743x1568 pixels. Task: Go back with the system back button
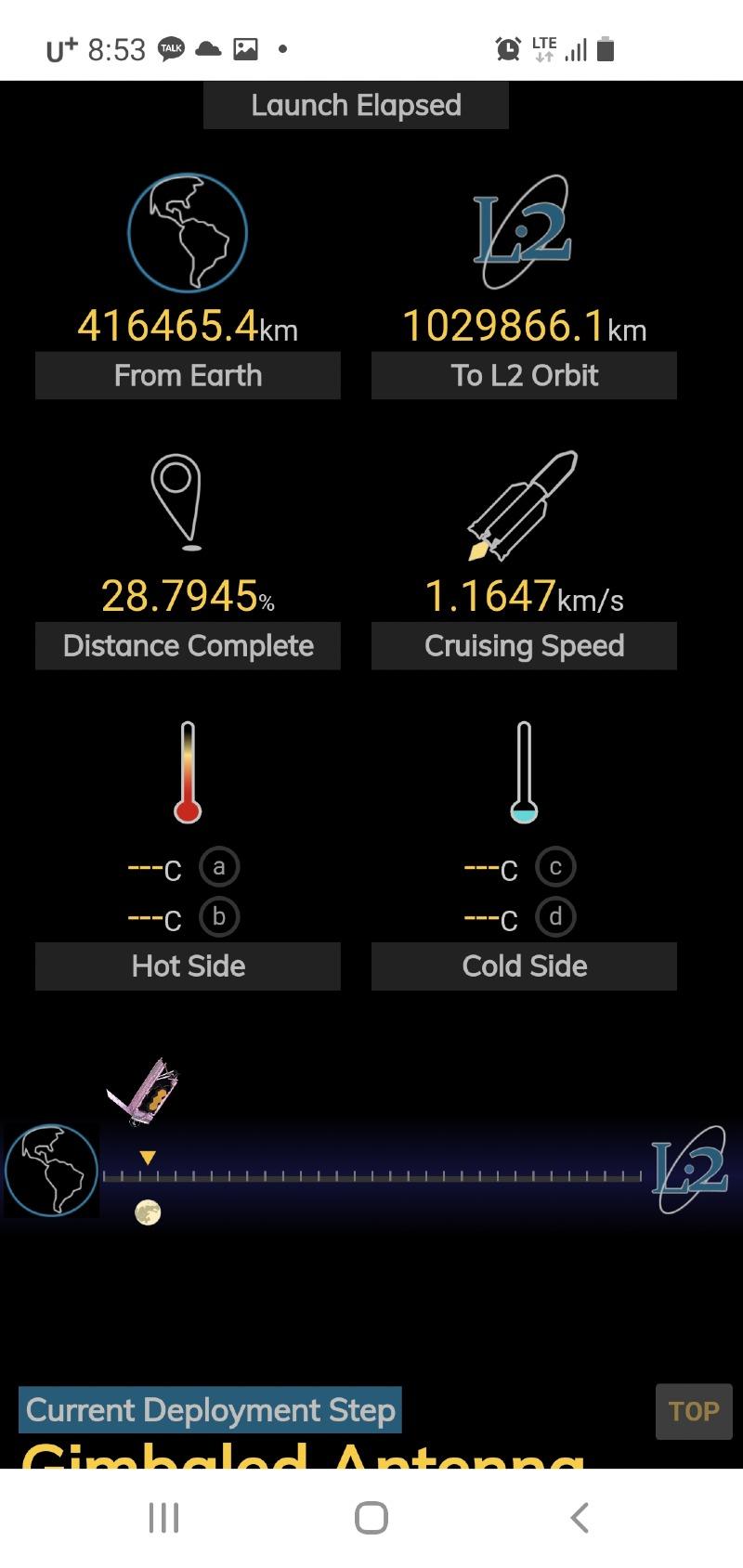pyautogui.click(x=580, y=1518)
